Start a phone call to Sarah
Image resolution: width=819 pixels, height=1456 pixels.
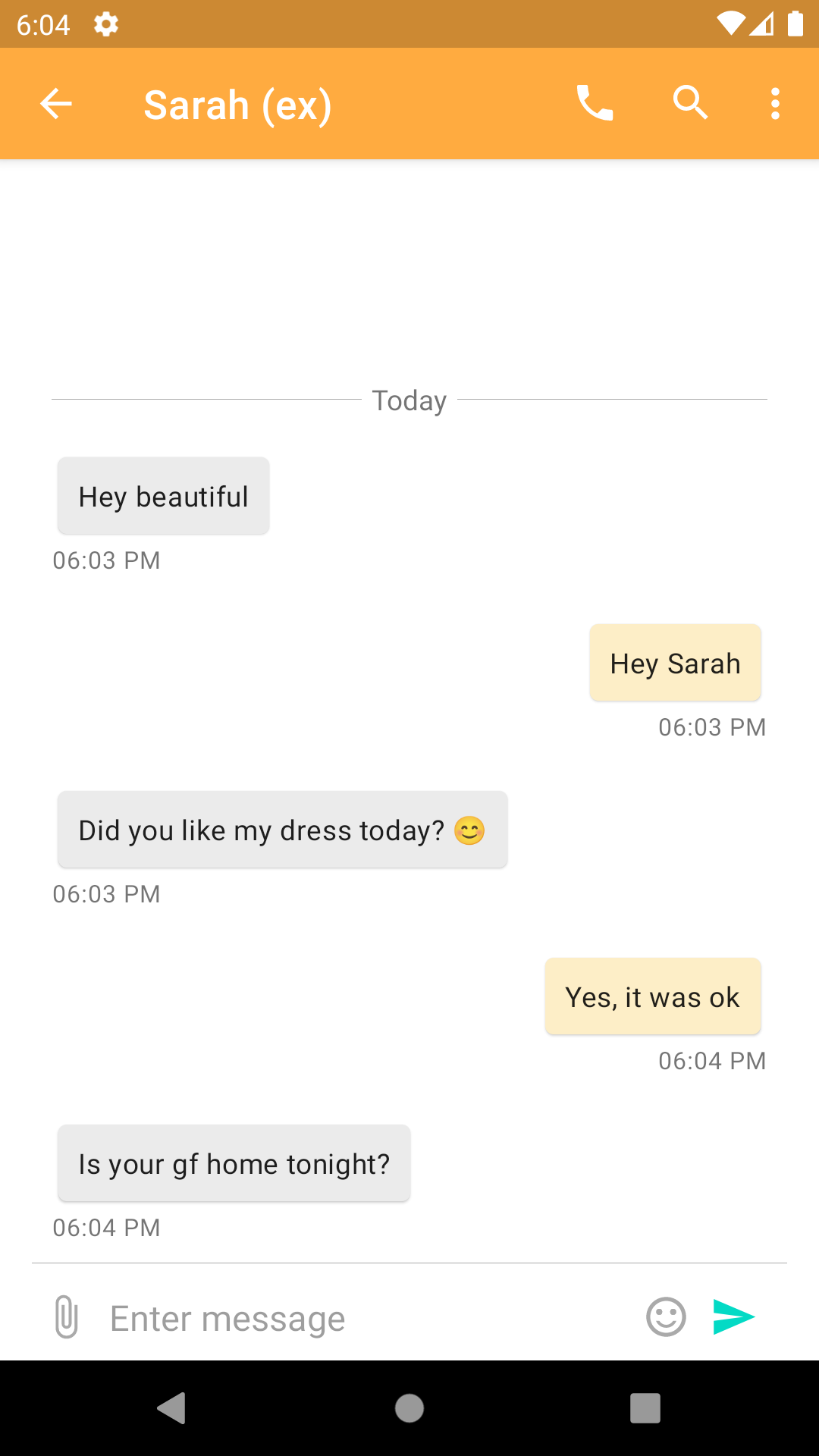click(x=595, y=103)
